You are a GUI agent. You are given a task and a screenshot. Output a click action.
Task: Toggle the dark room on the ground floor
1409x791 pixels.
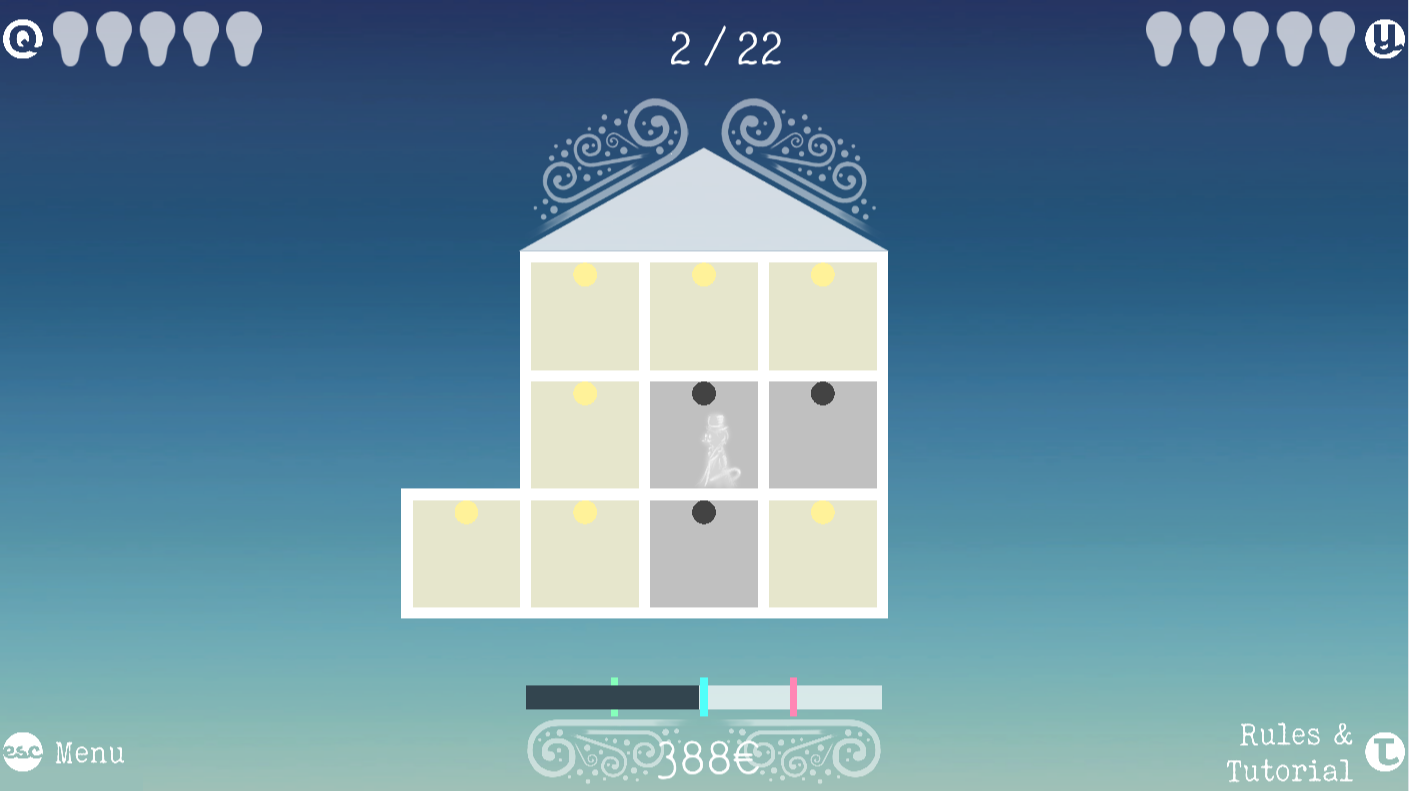(x=704, y=553)
